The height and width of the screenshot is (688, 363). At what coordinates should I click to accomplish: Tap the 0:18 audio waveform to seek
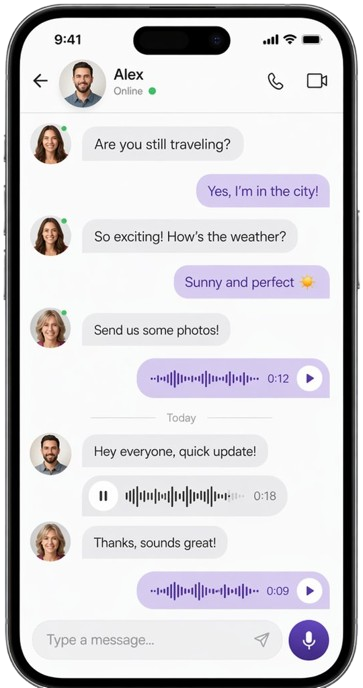(x=184, y=496)
